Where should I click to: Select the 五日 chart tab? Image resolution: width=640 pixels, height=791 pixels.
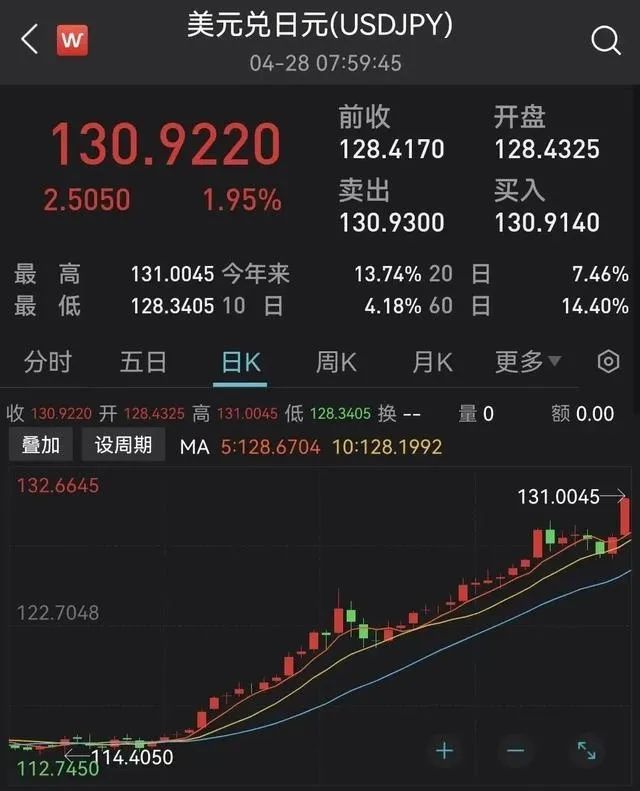pos(144,361)
